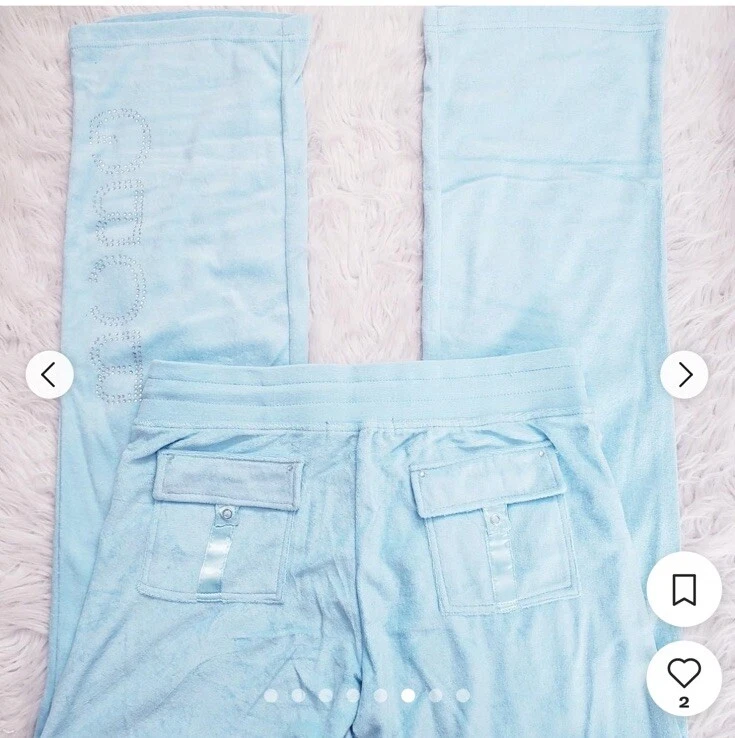Viewport: 735px width, 738px height.
Task: Jump to the last photo via rightmost dot
Action: pos(461,696)
